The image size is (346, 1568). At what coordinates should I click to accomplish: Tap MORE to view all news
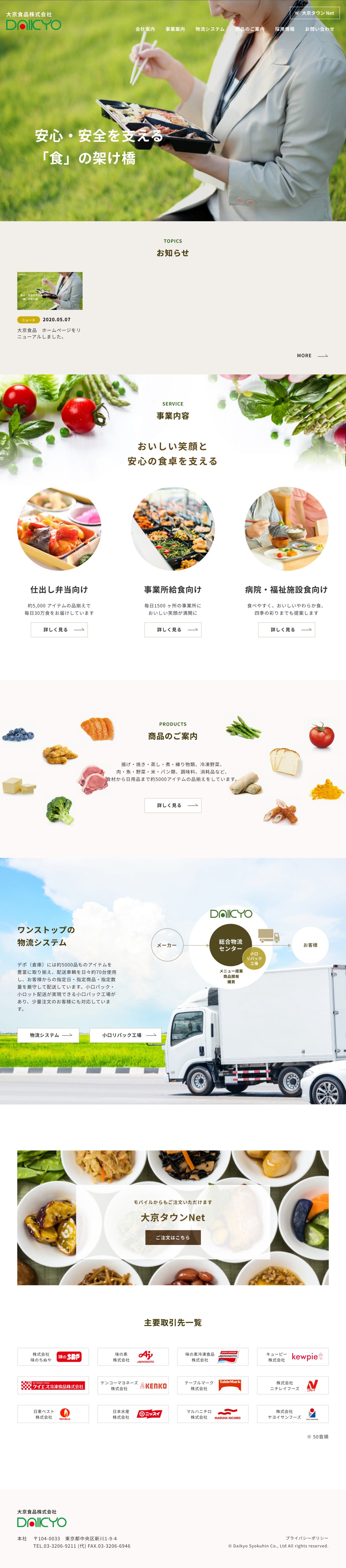[x=312, y=355]
